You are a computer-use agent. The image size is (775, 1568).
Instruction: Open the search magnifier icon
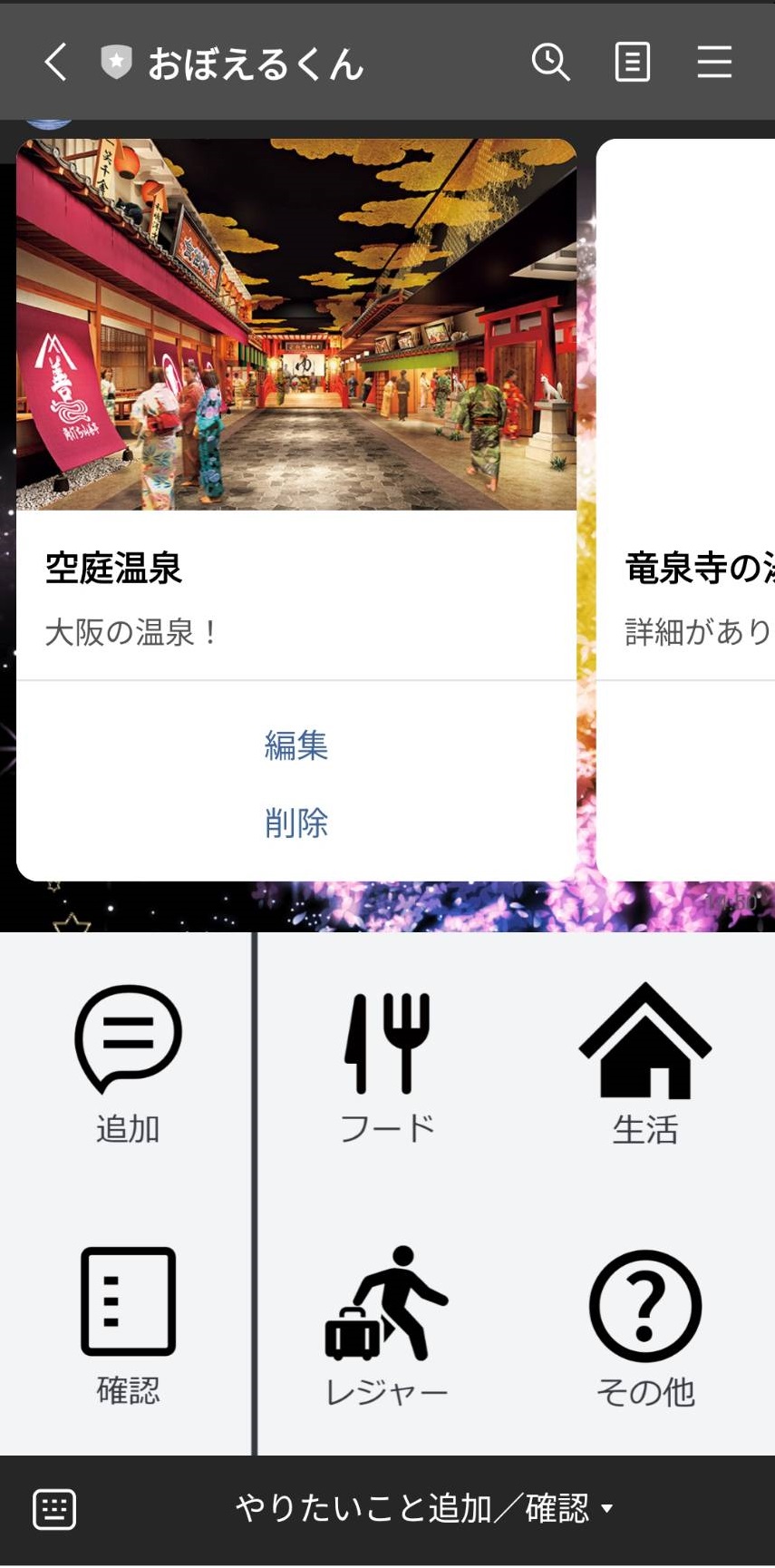tap(553, 62)
